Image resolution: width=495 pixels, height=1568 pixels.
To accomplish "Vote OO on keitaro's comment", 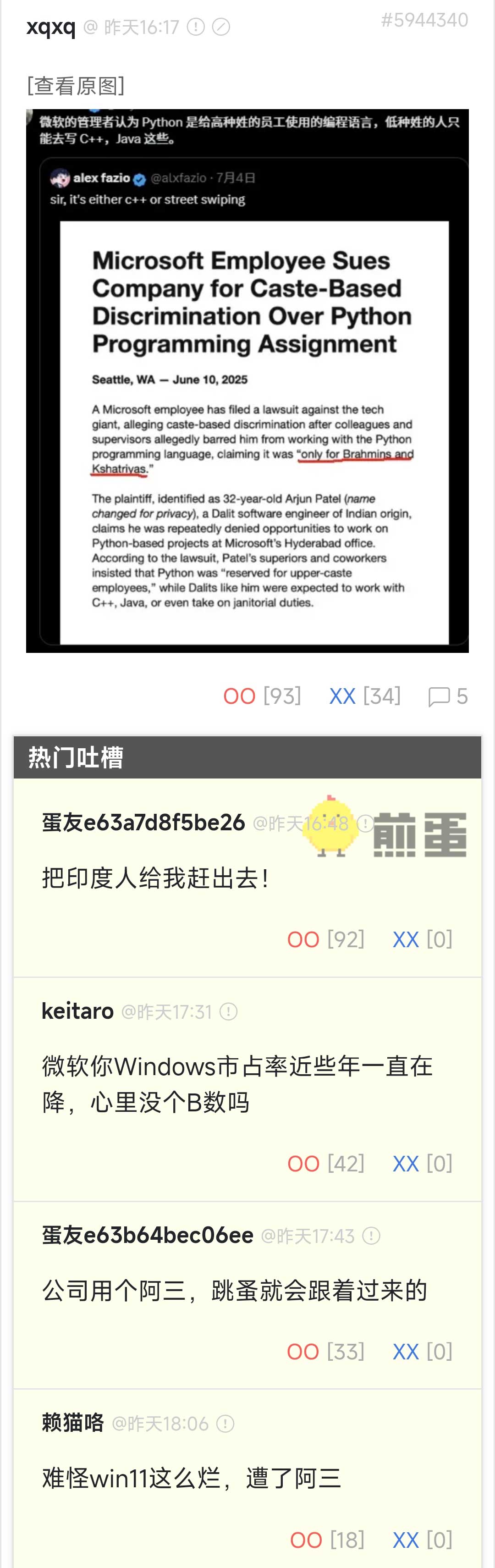I will click(x=303, y=1163).
